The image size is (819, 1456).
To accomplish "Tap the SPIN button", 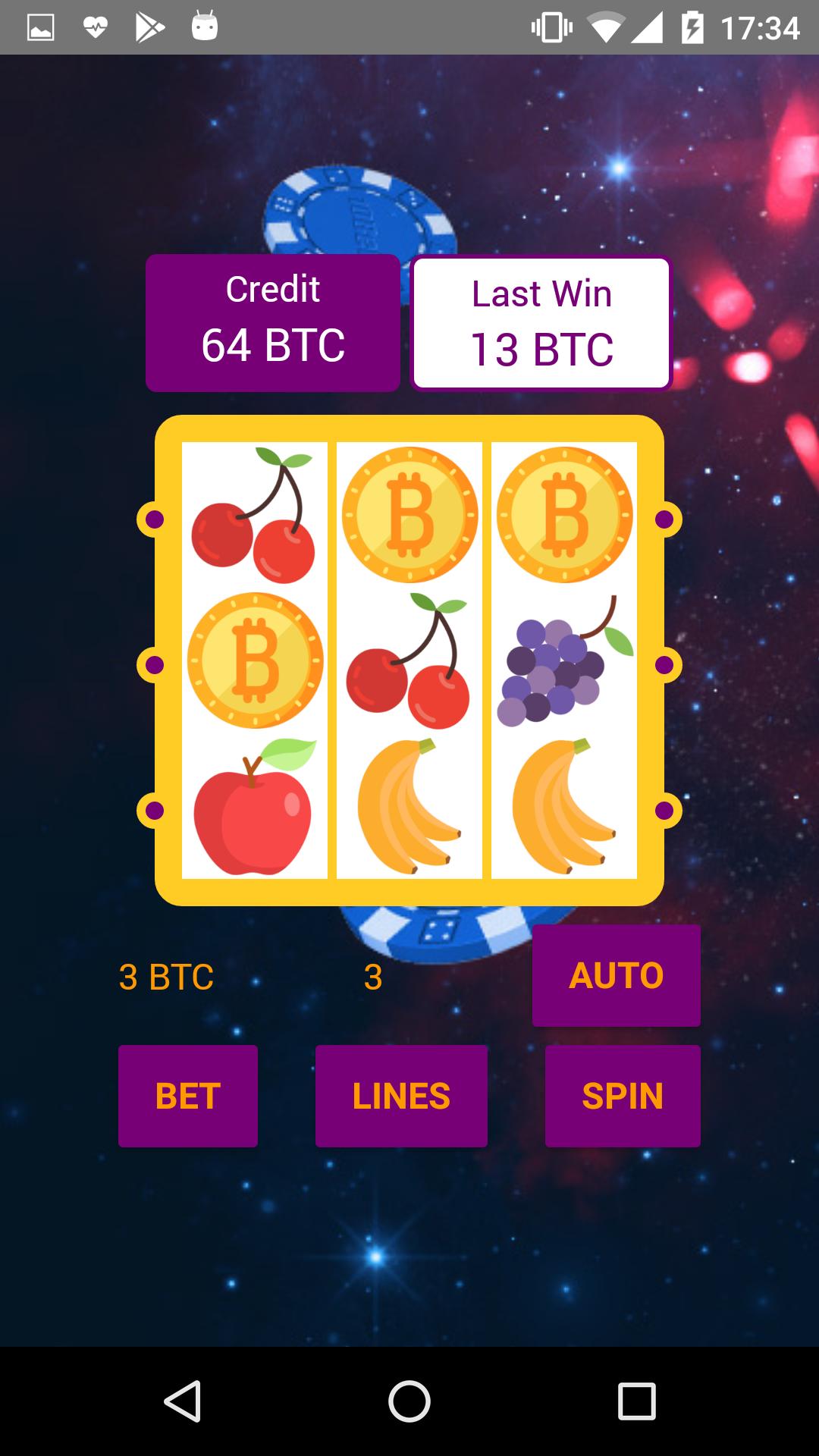I will pyautogui.click(x=622, y=1096).
